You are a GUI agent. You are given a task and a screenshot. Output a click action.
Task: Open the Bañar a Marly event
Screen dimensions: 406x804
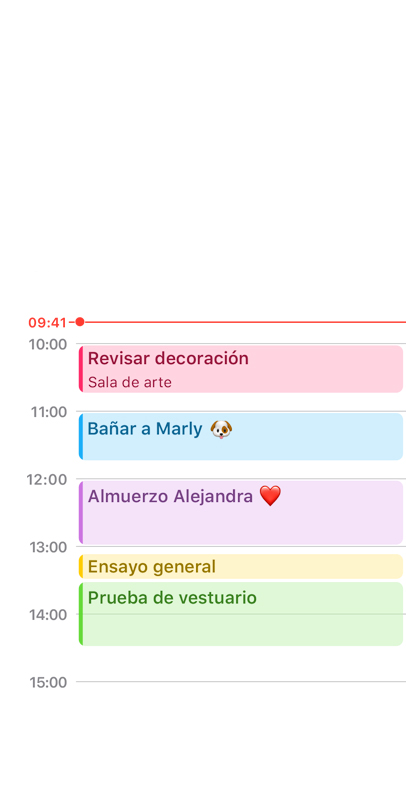(x=241, y=436)
